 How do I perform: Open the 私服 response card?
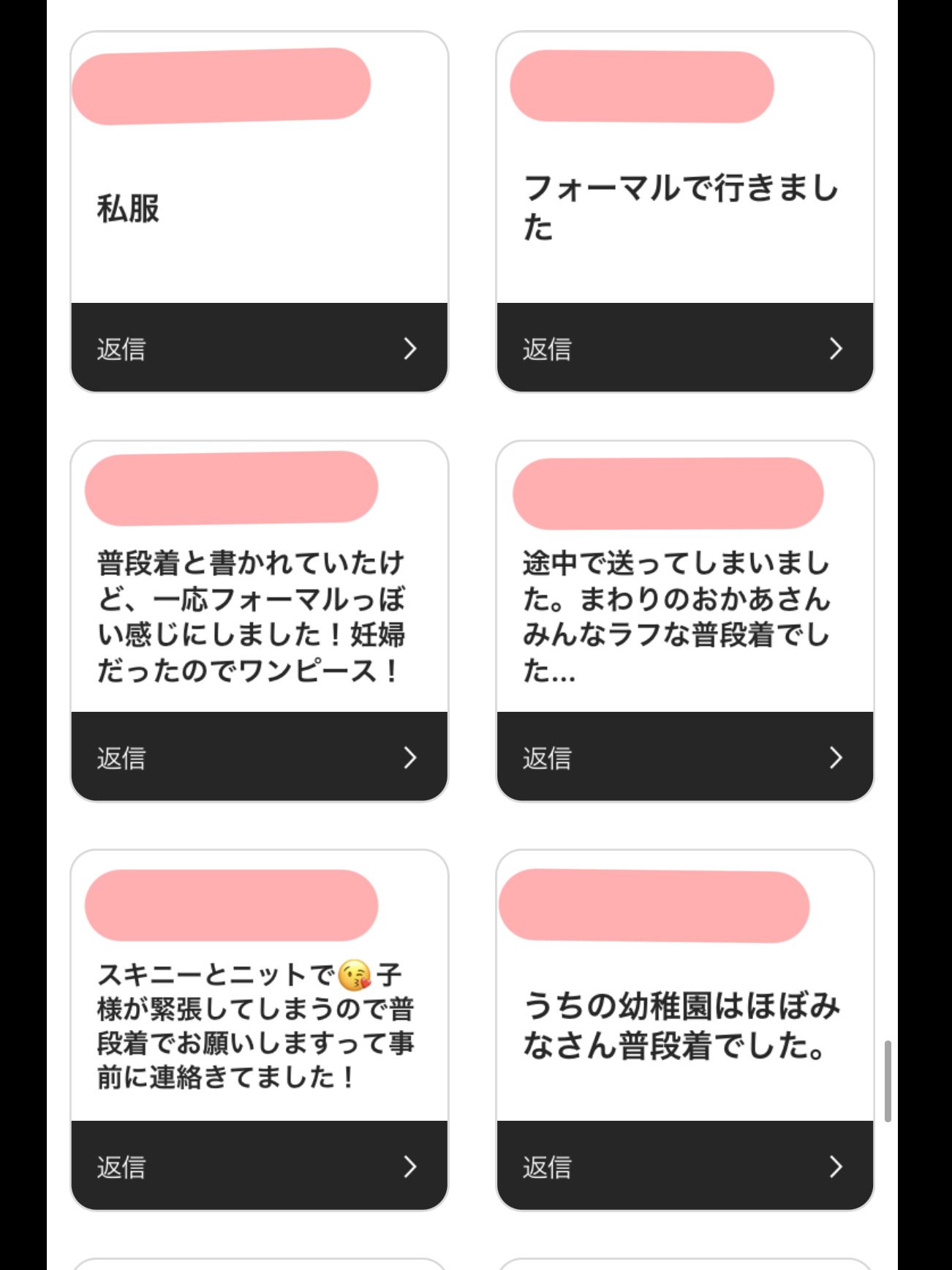[x=259, y=208]
